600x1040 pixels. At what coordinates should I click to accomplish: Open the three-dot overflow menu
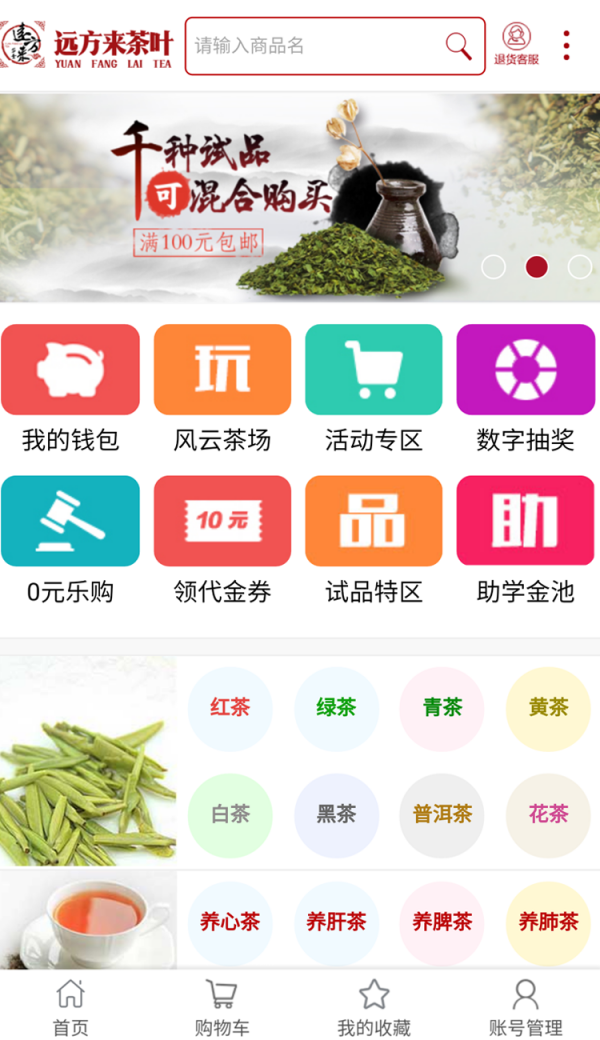pyautogui.click(x=567, y=46)
